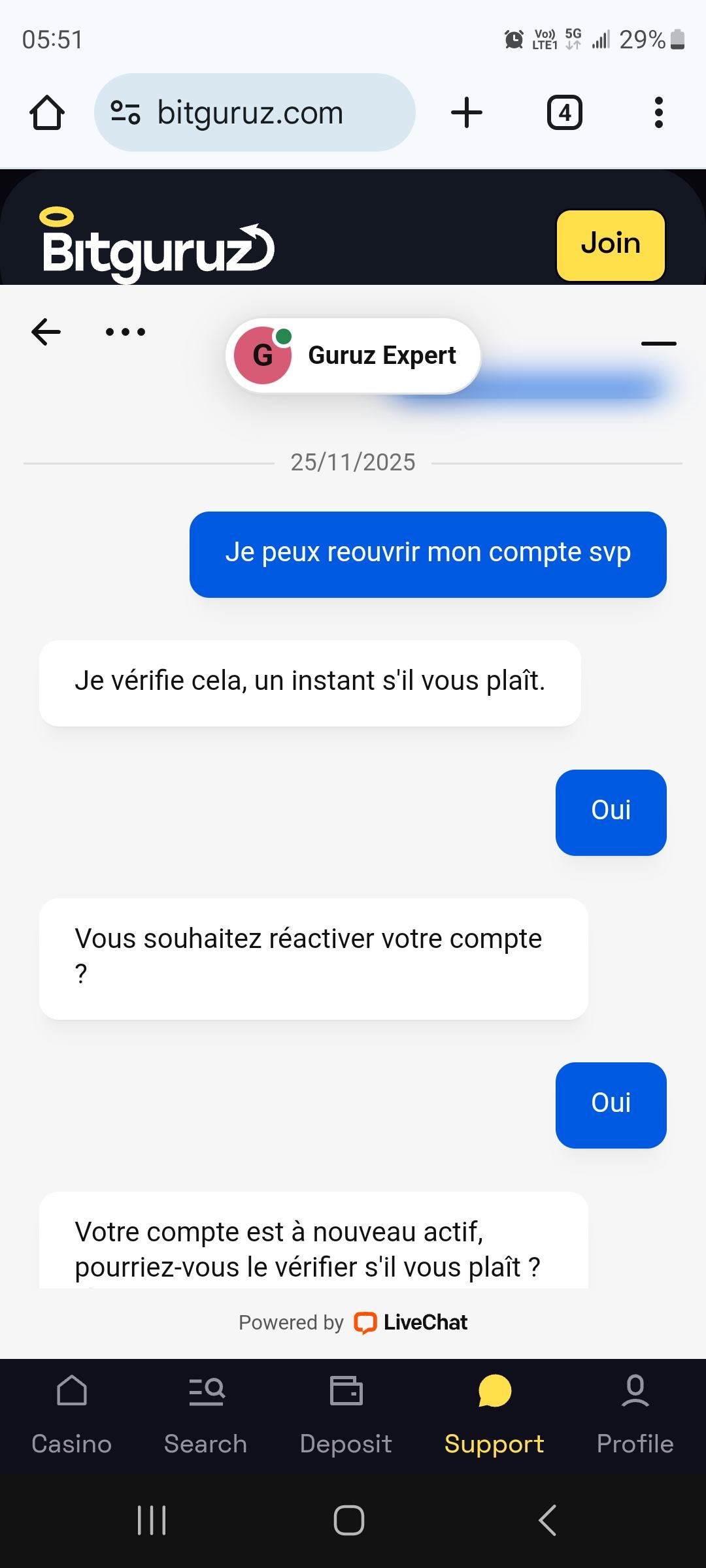Image resolution: width=706 pixels, height=1568 pixels.
Task: Collapse the chat with the minimize dash
Action: (x=658, y=344)
